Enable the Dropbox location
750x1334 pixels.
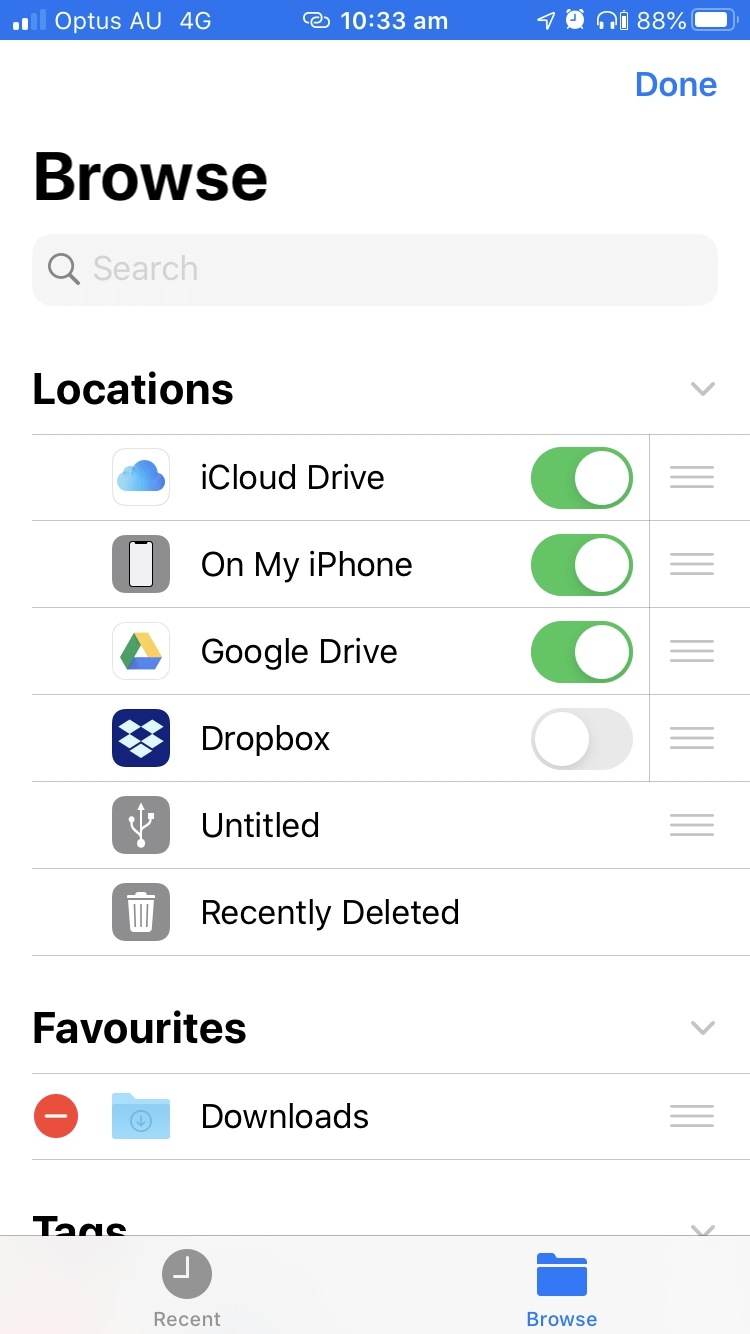point(582,739)
